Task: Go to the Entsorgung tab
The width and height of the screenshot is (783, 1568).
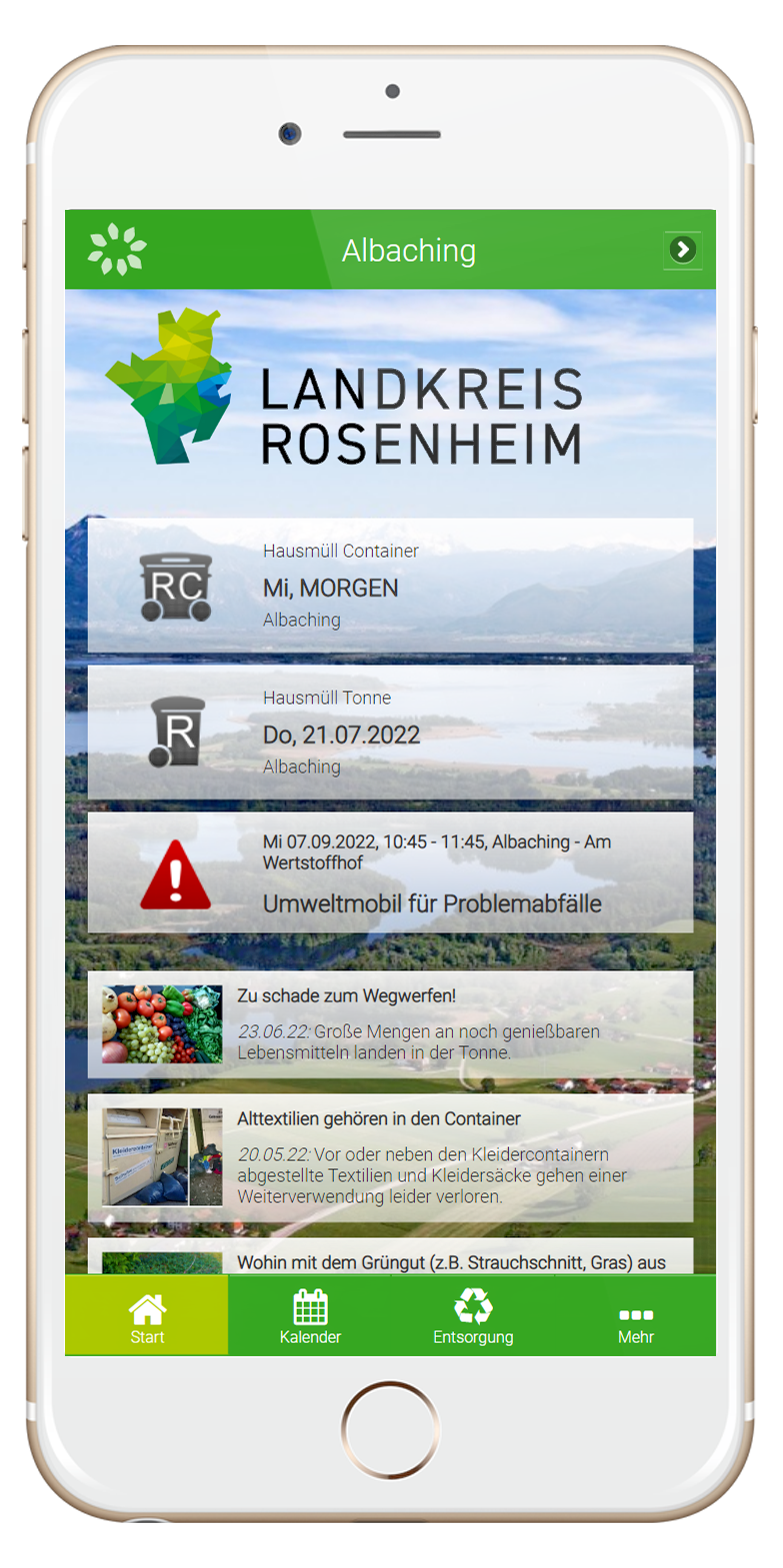Action: click(x=473, y=1316)
